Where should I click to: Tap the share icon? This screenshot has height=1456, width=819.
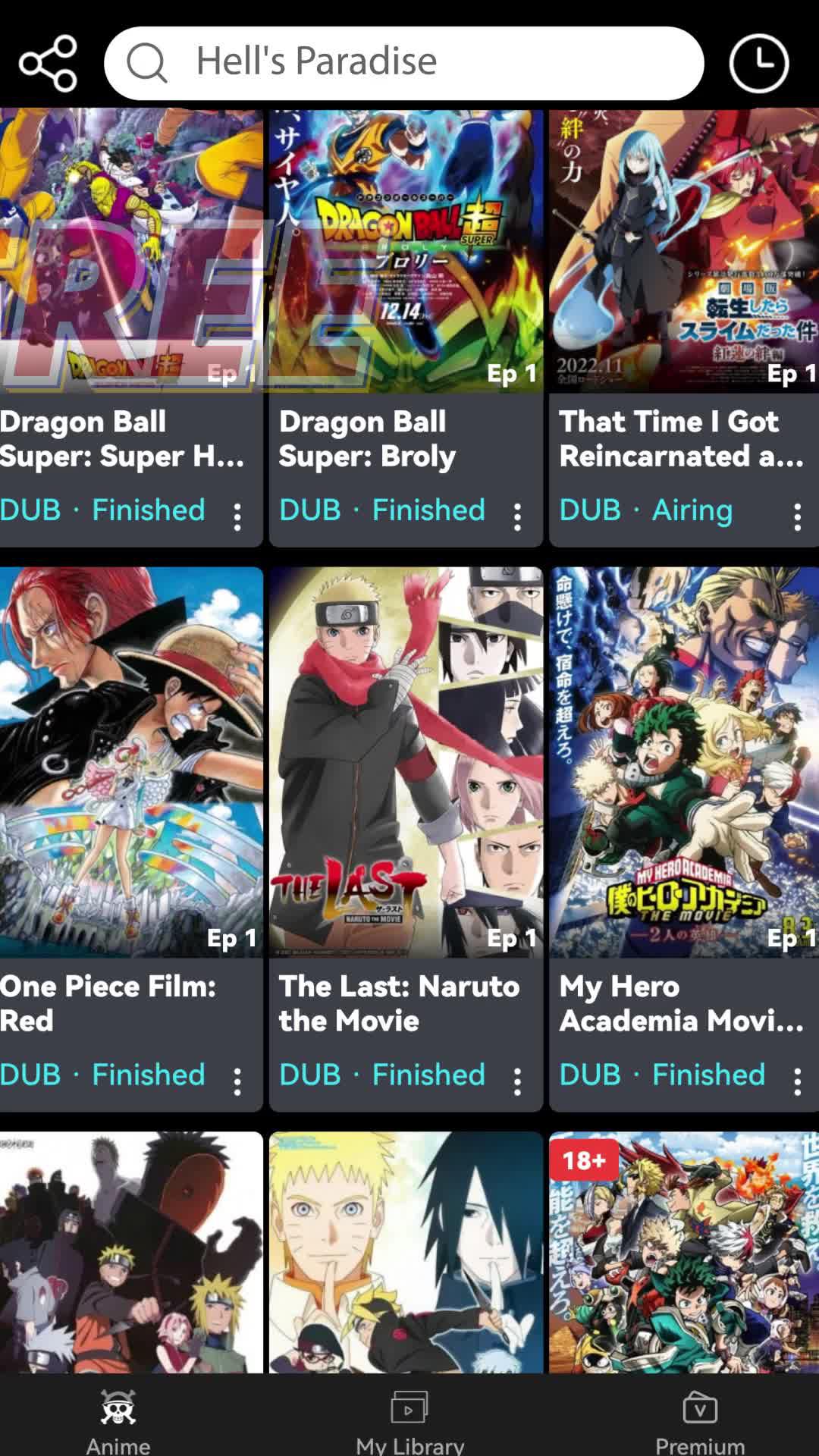[x=48, y=63]
